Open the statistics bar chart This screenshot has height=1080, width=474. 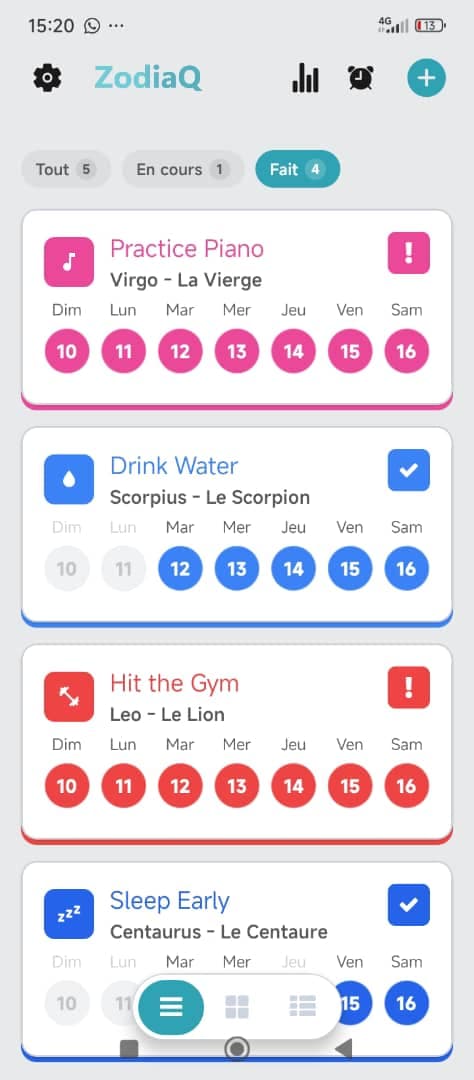(x=305, y=78)
